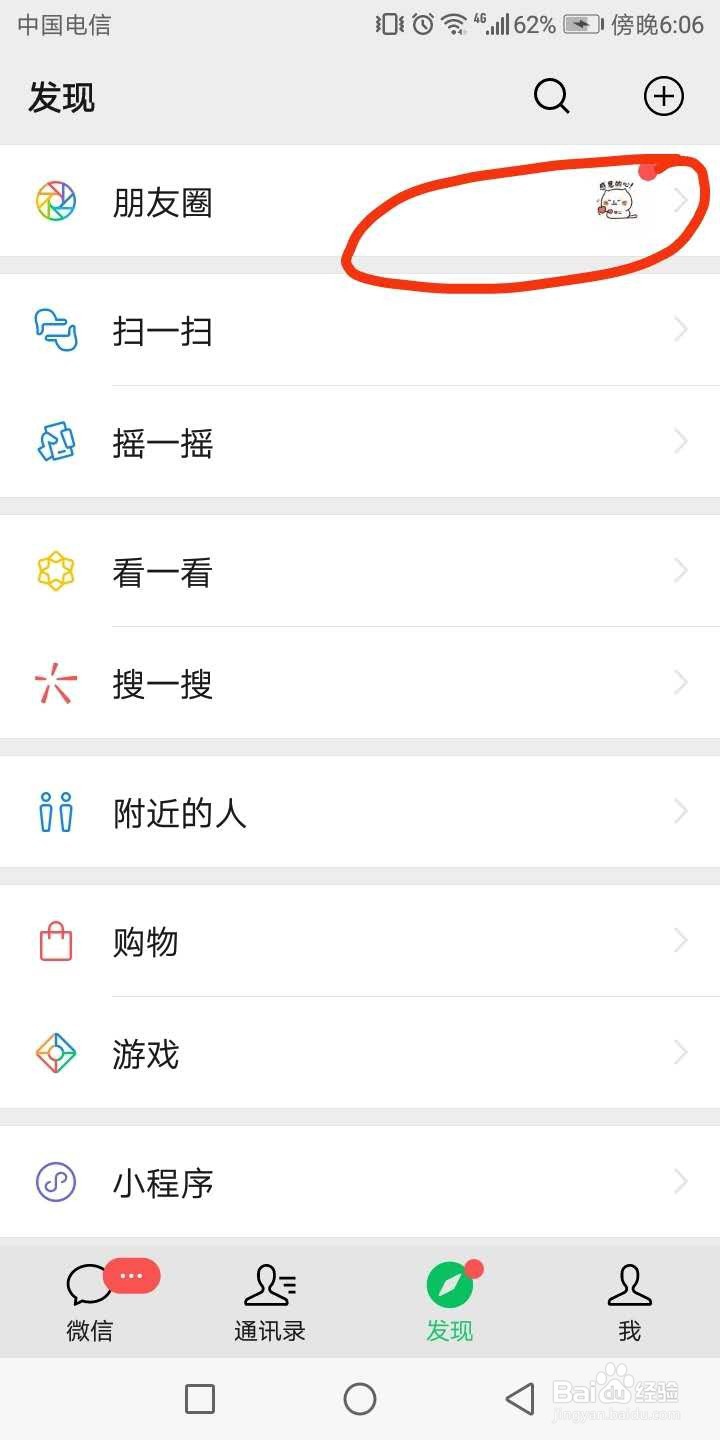Tap the 游戏 games icon
Image resolution: width=720 pixels, height=1440 pixels.
[x=55, y=1053]
